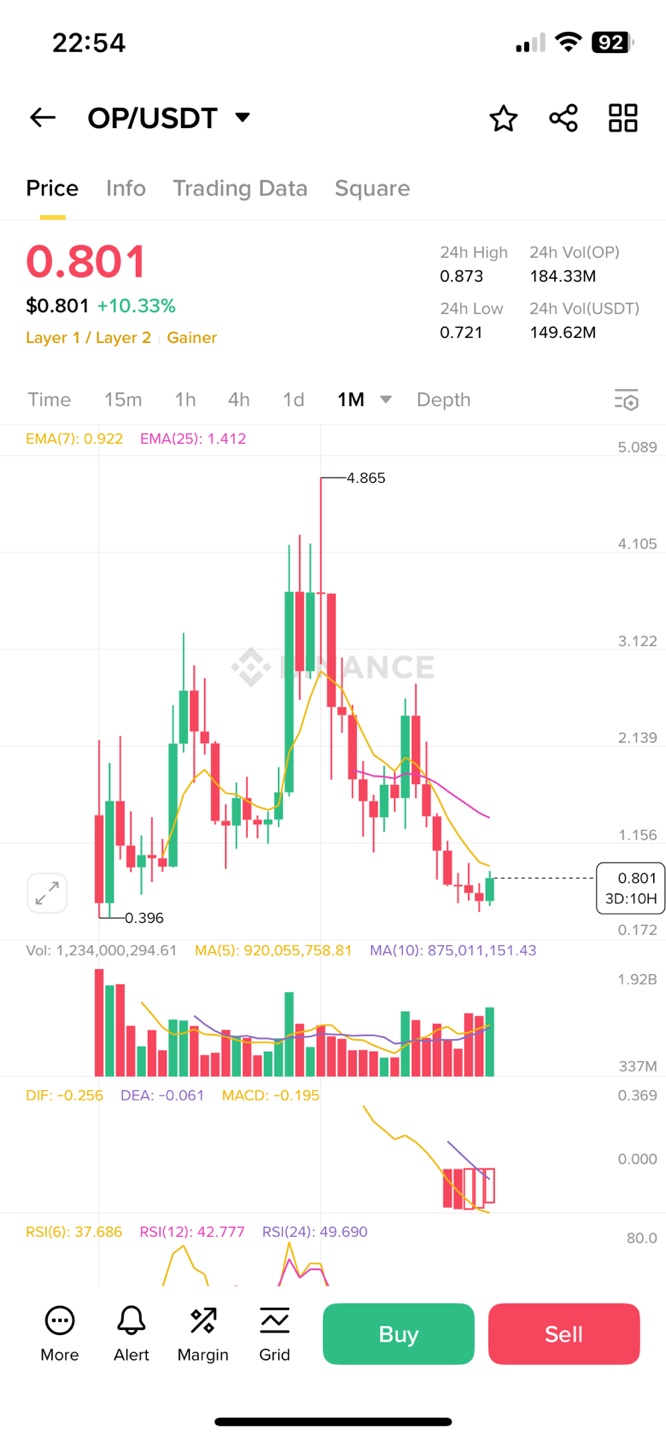
Task: Select the Time chart view
Action: (x=49, y=400)
